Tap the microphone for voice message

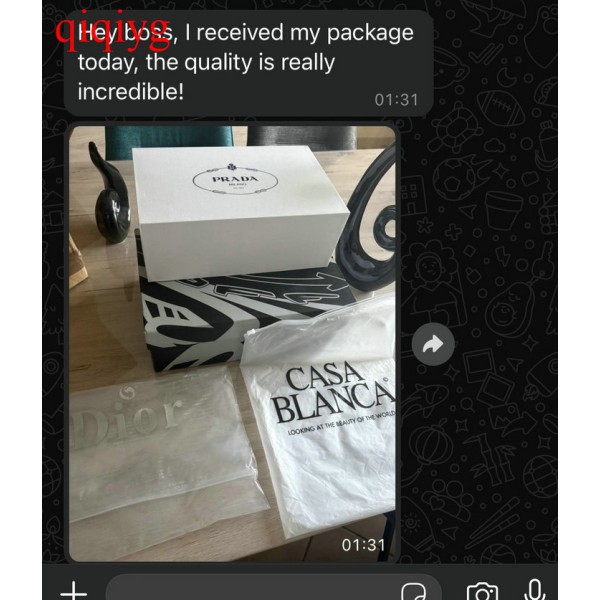tap(535, 590)
